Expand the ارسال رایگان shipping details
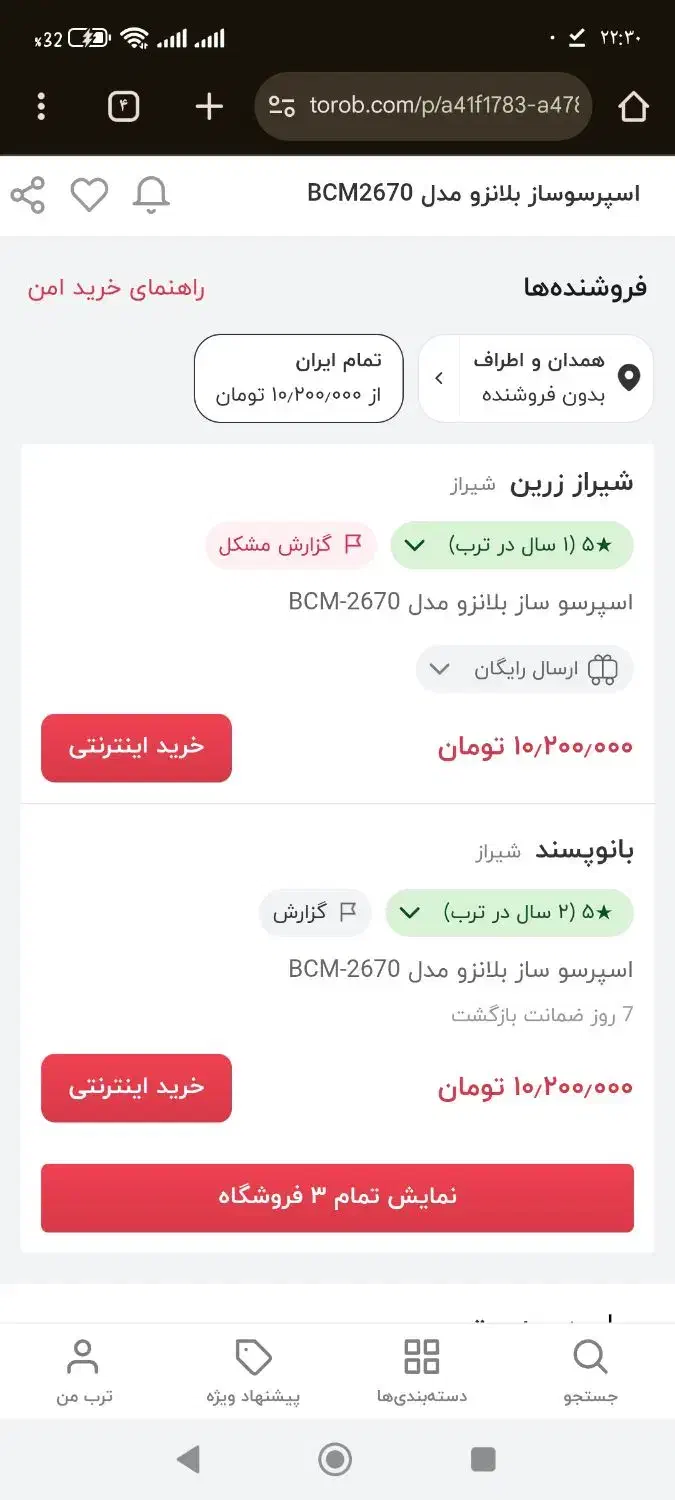The height and width of the screenshot is (1500, 675). [524, 669]
